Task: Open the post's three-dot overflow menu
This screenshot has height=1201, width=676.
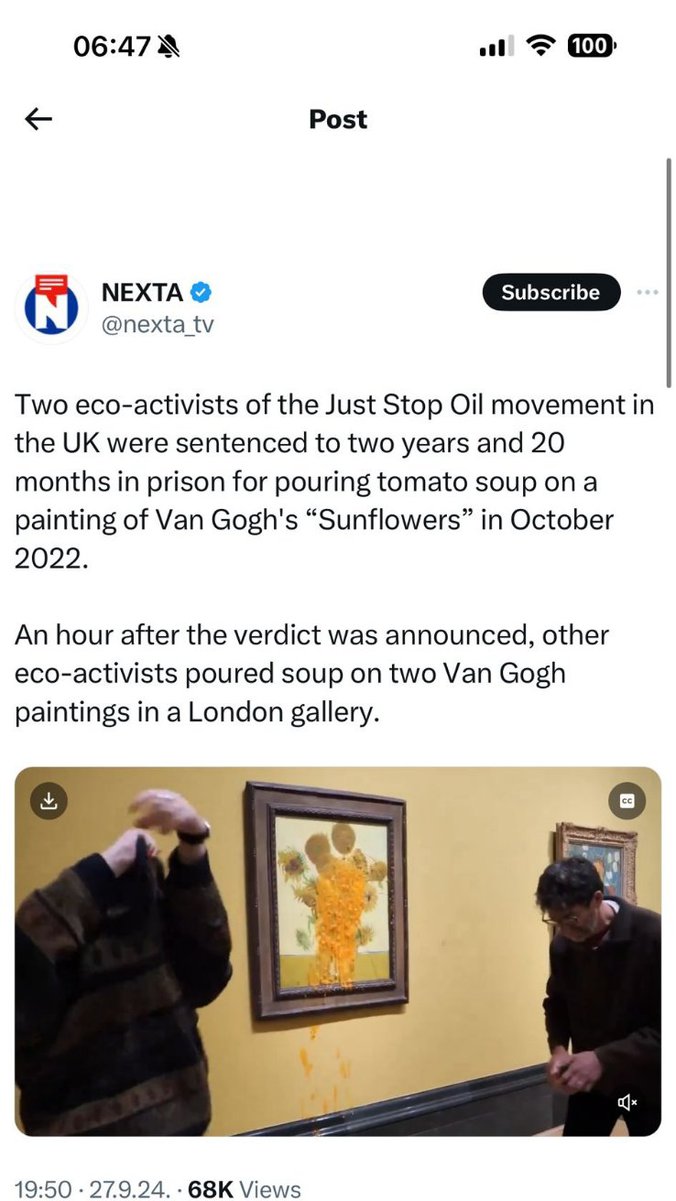Action: pos(648,293)
